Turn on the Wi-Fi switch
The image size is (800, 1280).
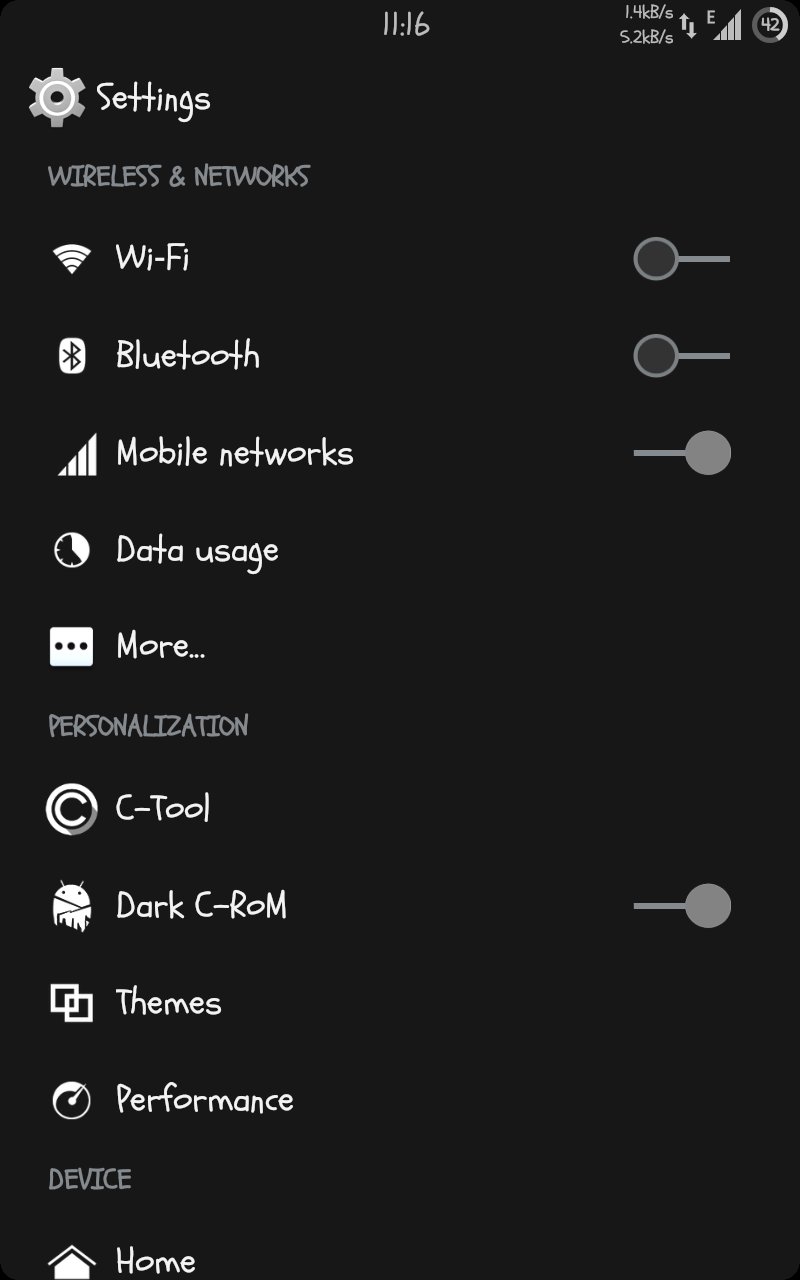tap(681, 259)
